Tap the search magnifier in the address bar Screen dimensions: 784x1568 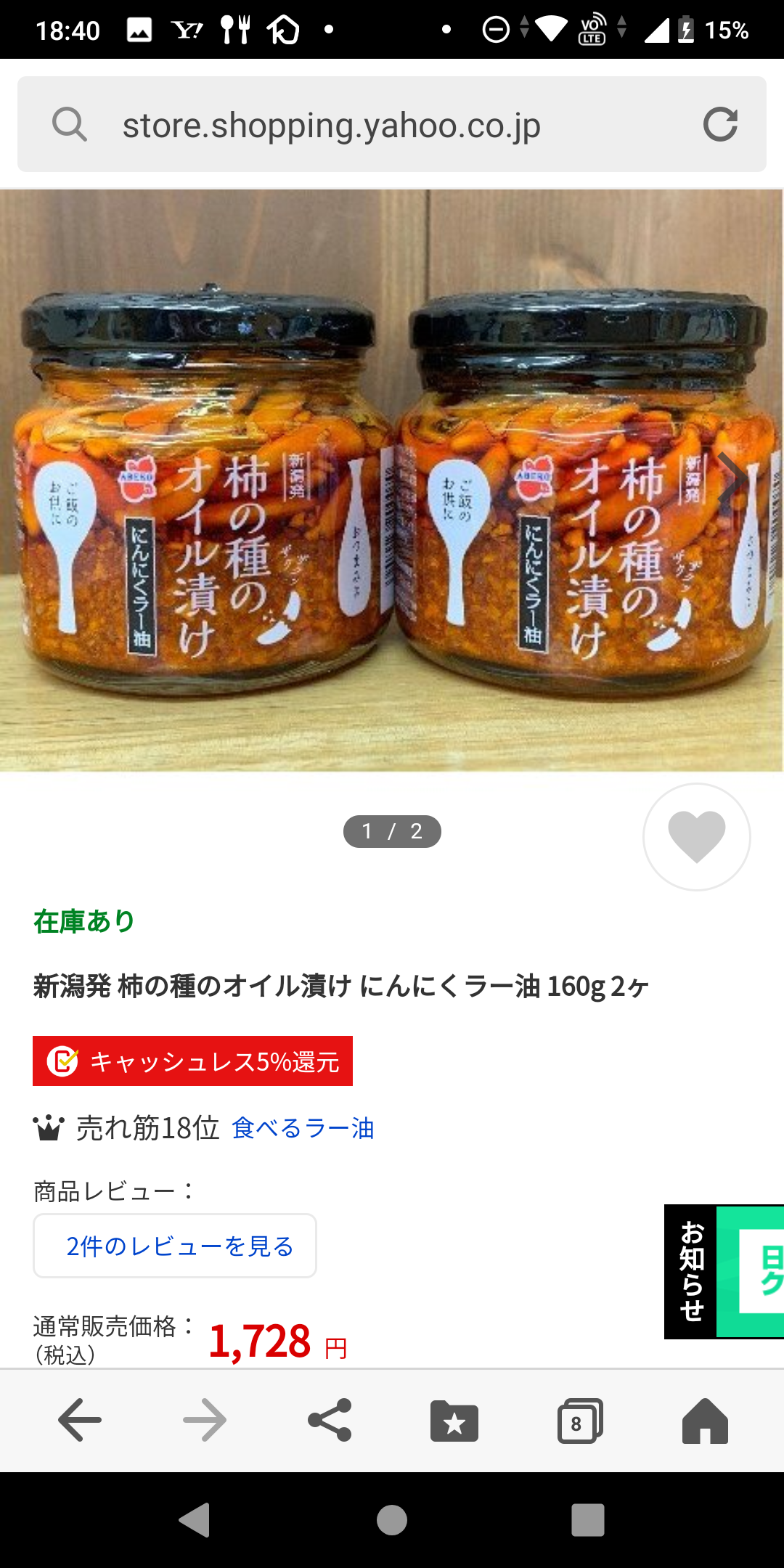[68, 123]
